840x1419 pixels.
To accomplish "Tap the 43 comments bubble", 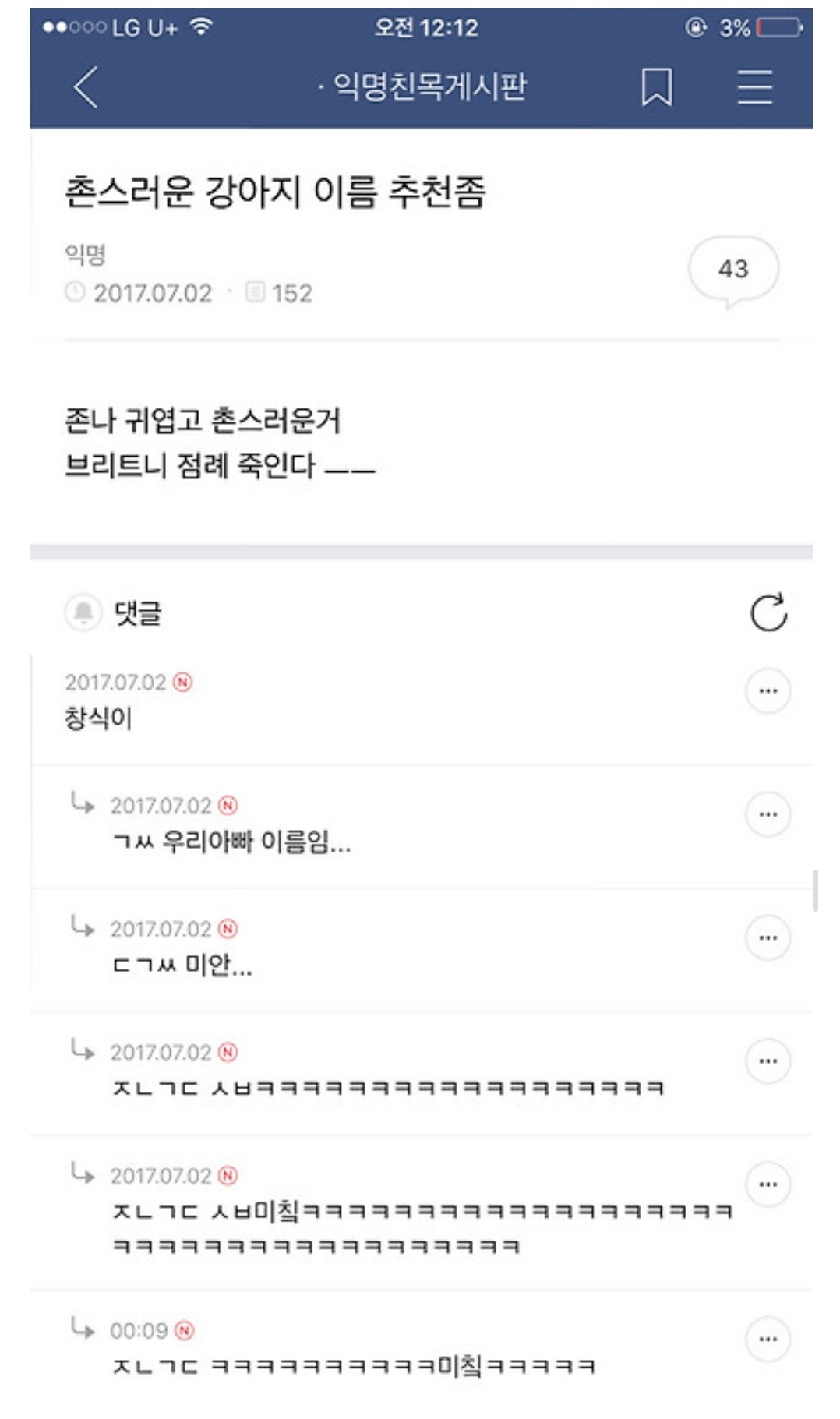I will point(733,270).
